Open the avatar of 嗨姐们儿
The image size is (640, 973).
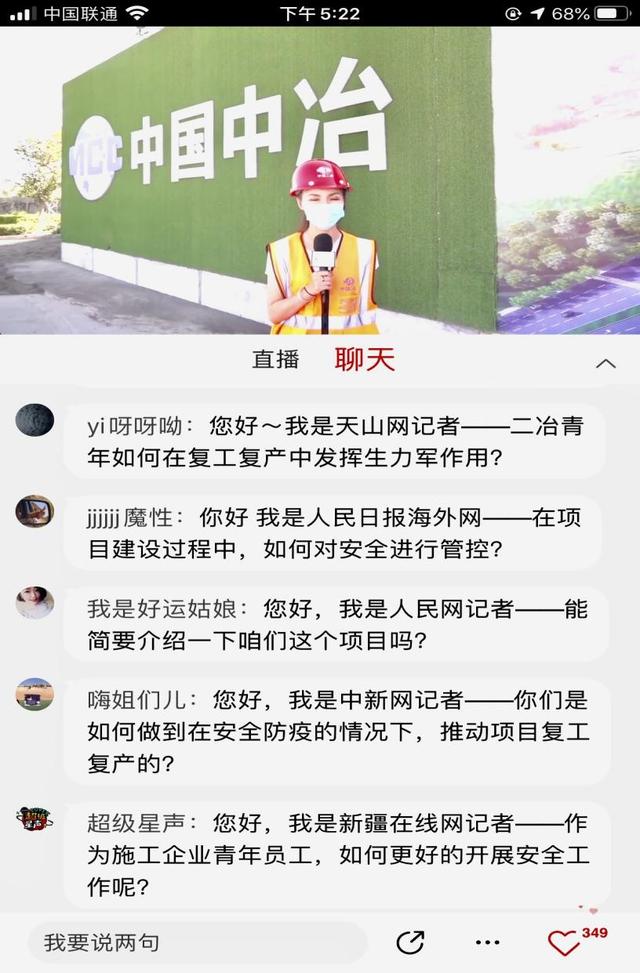pyautogui.click(x=35, y=694)
